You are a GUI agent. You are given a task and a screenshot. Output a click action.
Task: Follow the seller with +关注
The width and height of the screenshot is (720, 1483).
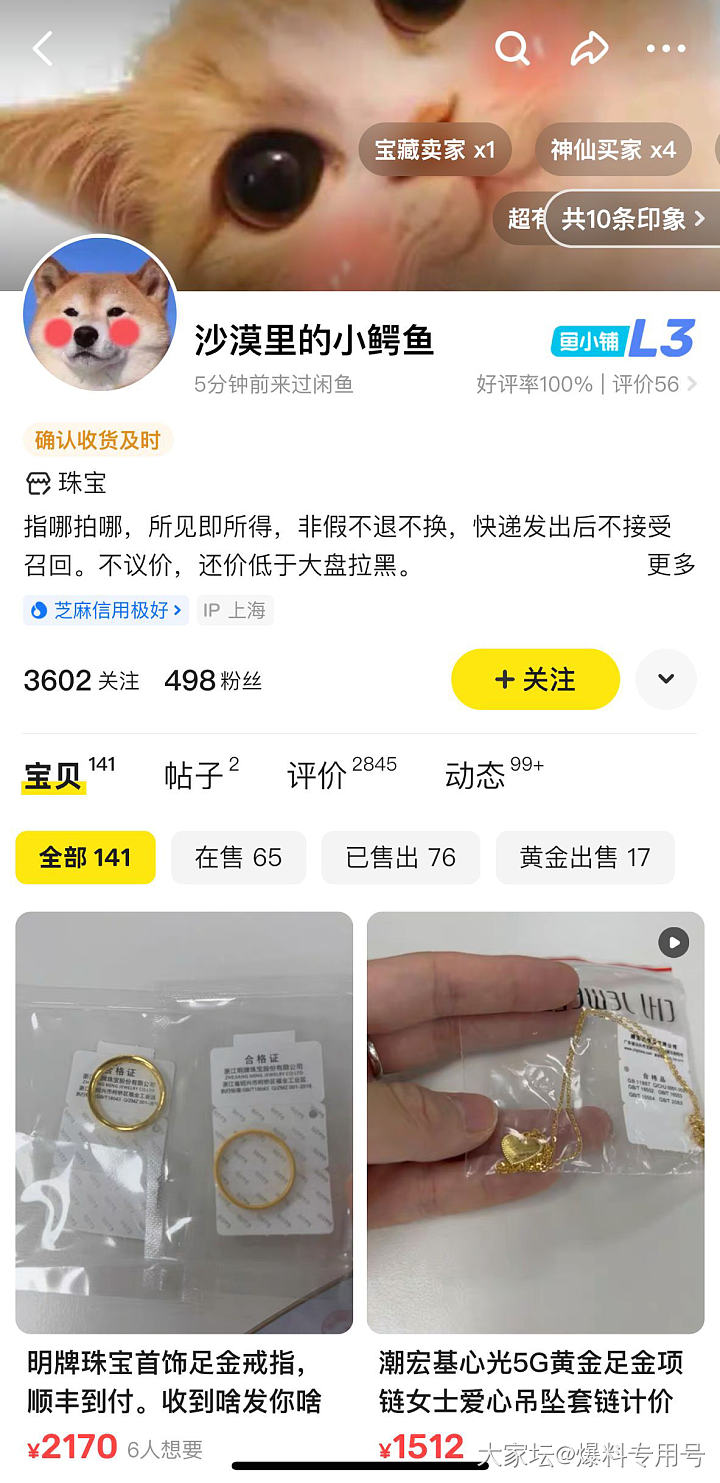click(x=535, y=680)
